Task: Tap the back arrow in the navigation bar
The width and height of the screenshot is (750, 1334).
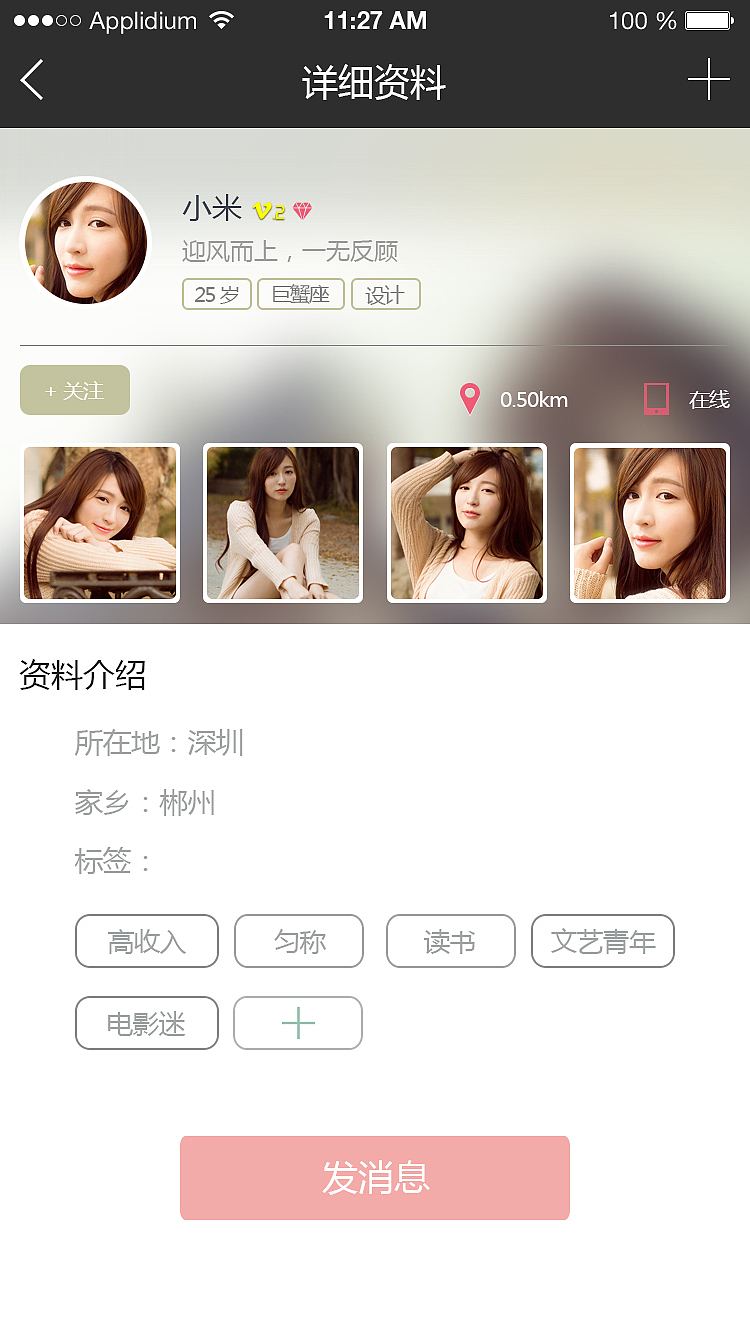Action: tap(31, 80)
